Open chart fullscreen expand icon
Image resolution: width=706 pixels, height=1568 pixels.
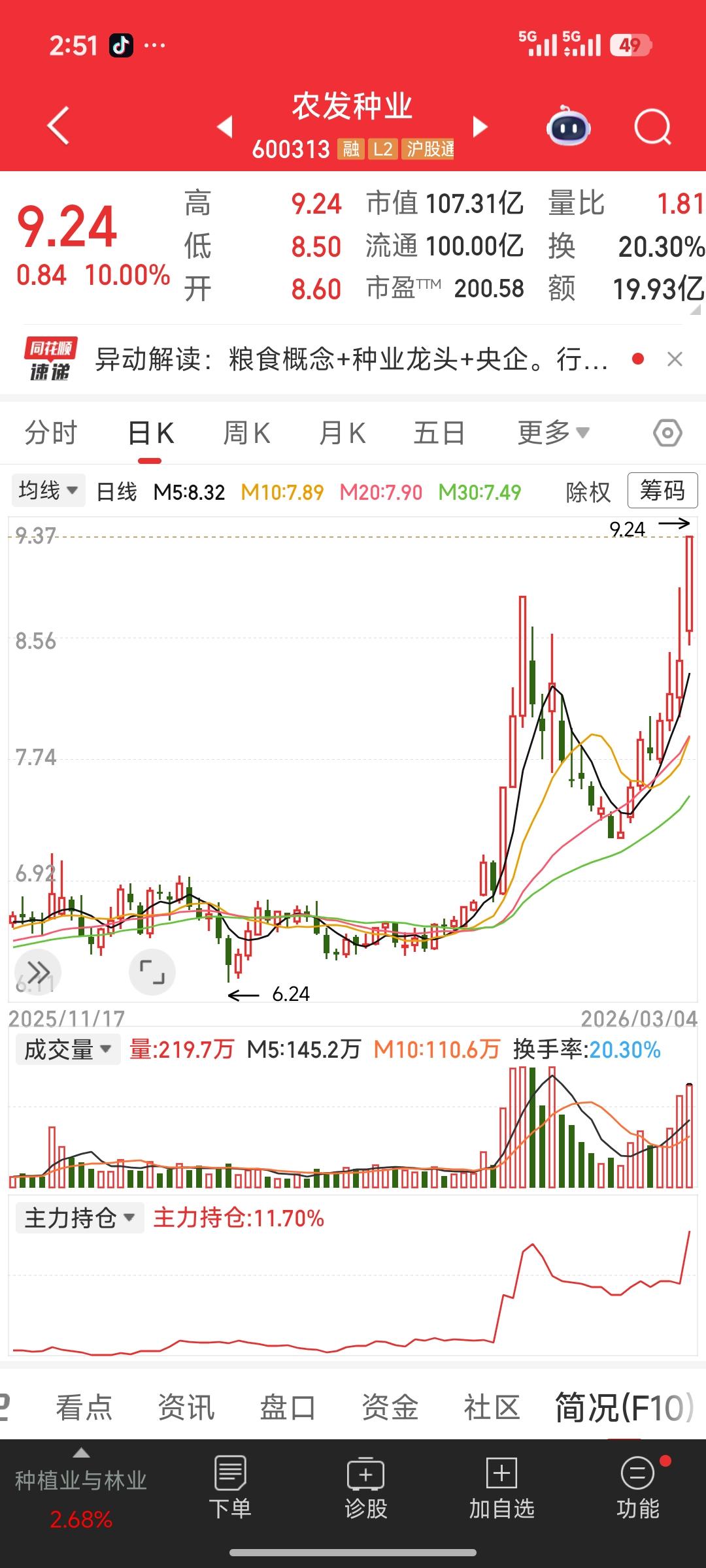pyautogui.click(x=152, y=972)
